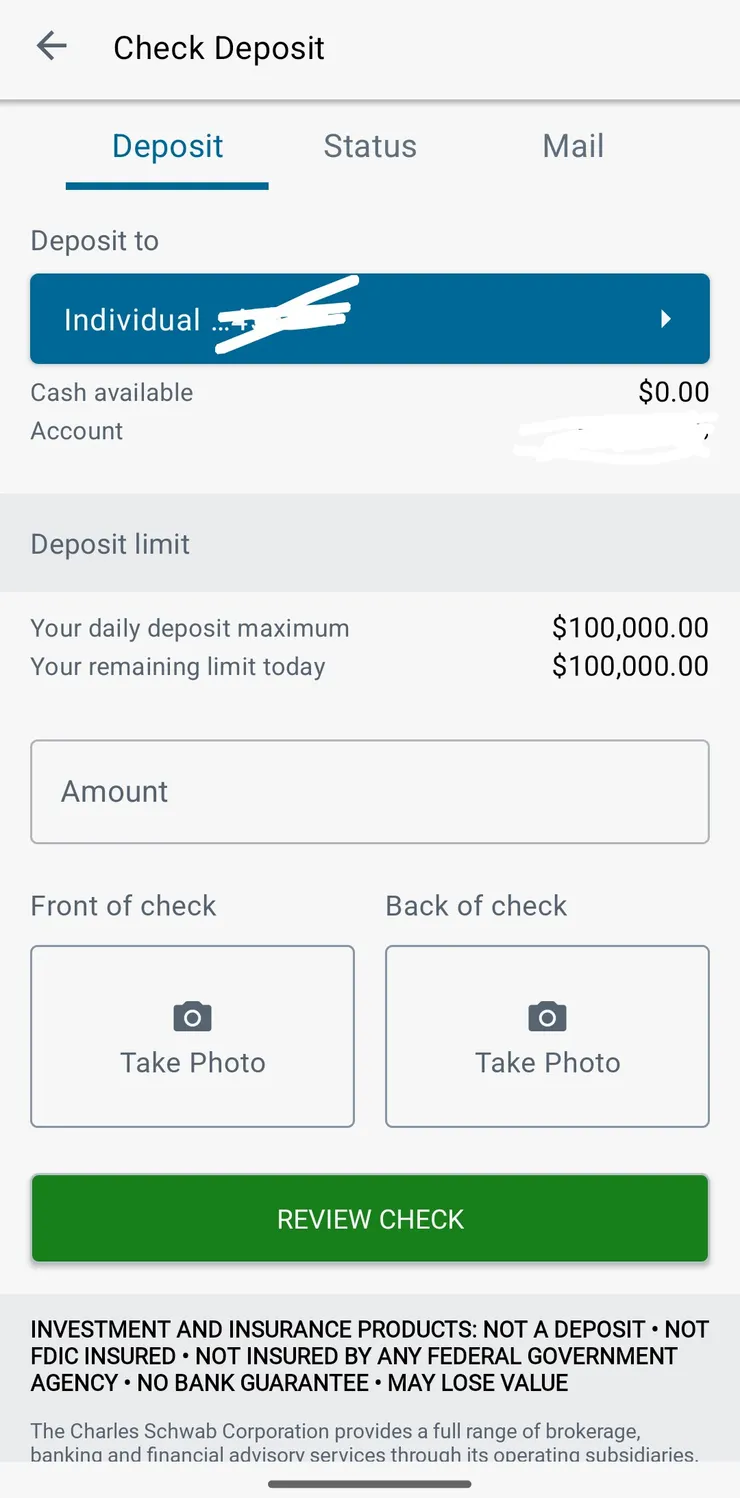Take photo of back of check
The height and width of the screenshot is (1498, 740).
point(547,1036)
